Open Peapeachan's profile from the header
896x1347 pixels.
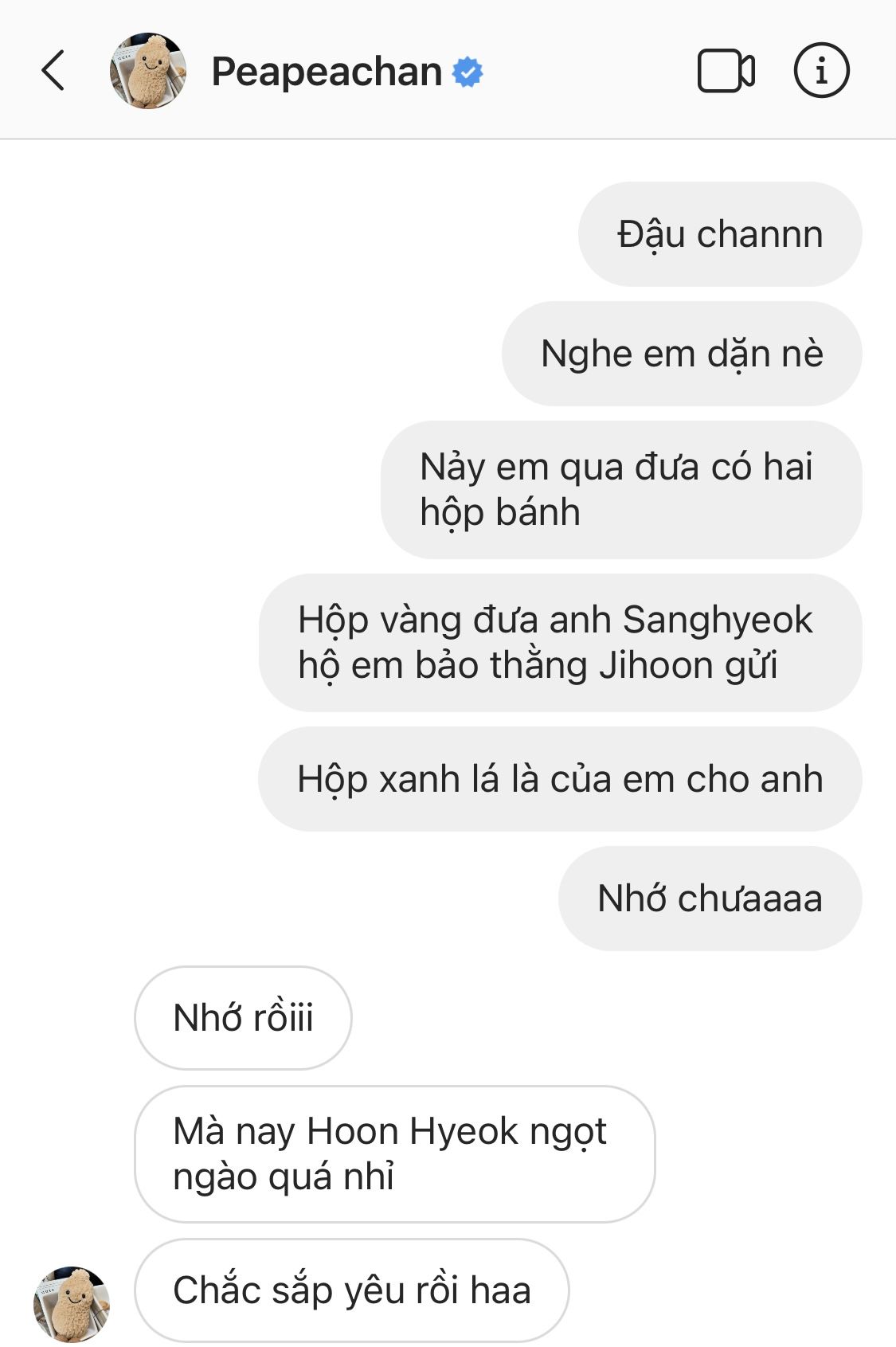point(327,72)
